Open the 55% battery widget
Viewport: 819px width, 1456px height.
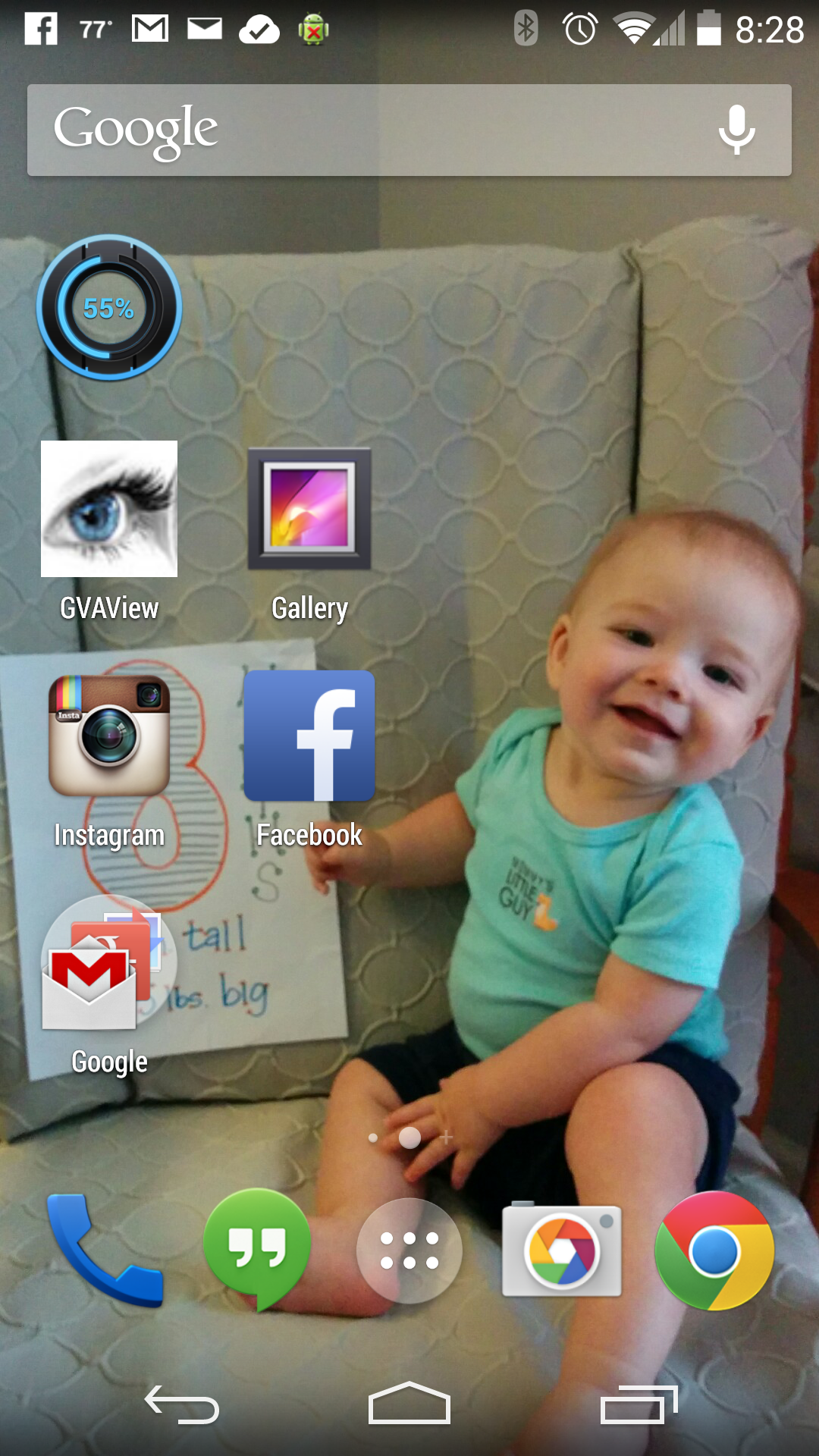click(x=109, y=307)
